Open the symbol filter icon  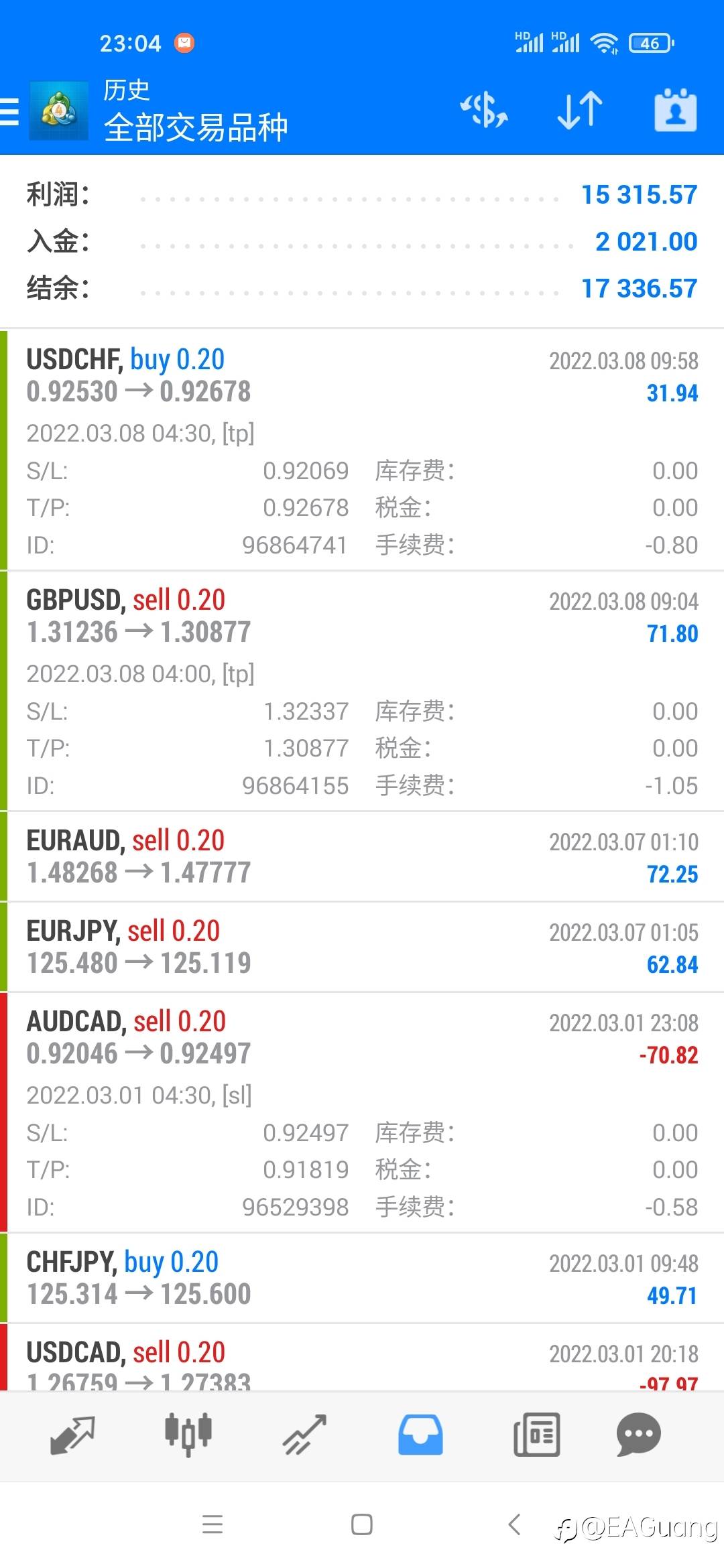pos(484,111)
